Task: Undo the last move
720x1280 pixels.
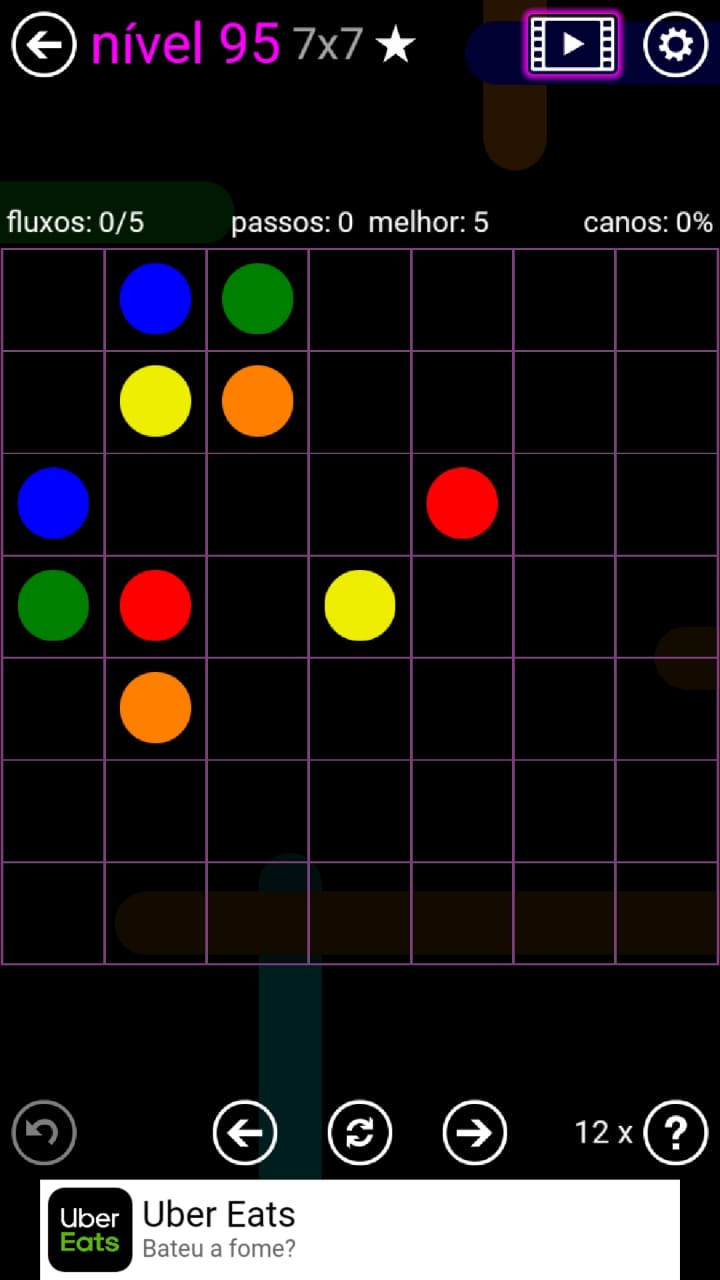Action: tap(44, 1133)
